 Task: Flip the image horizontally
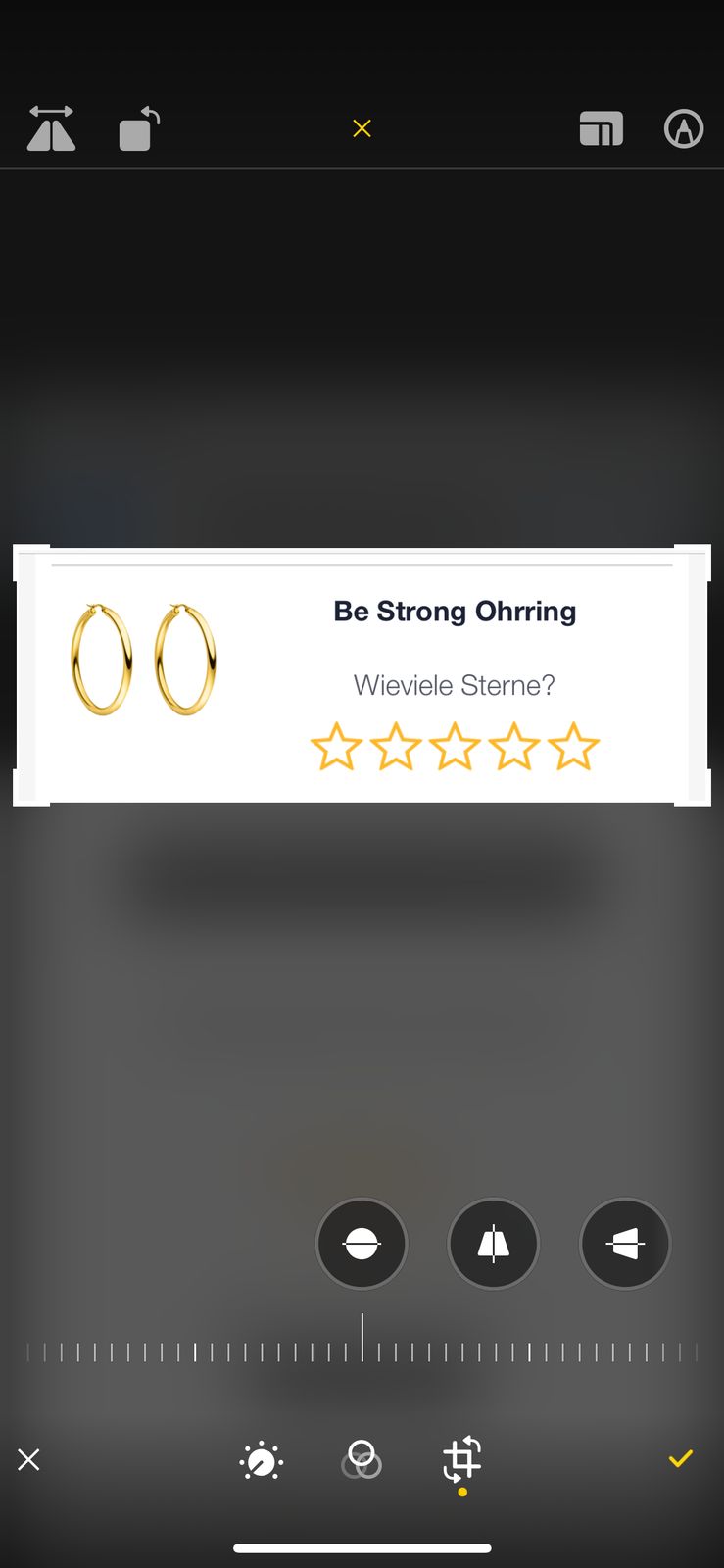coord(51,128)
